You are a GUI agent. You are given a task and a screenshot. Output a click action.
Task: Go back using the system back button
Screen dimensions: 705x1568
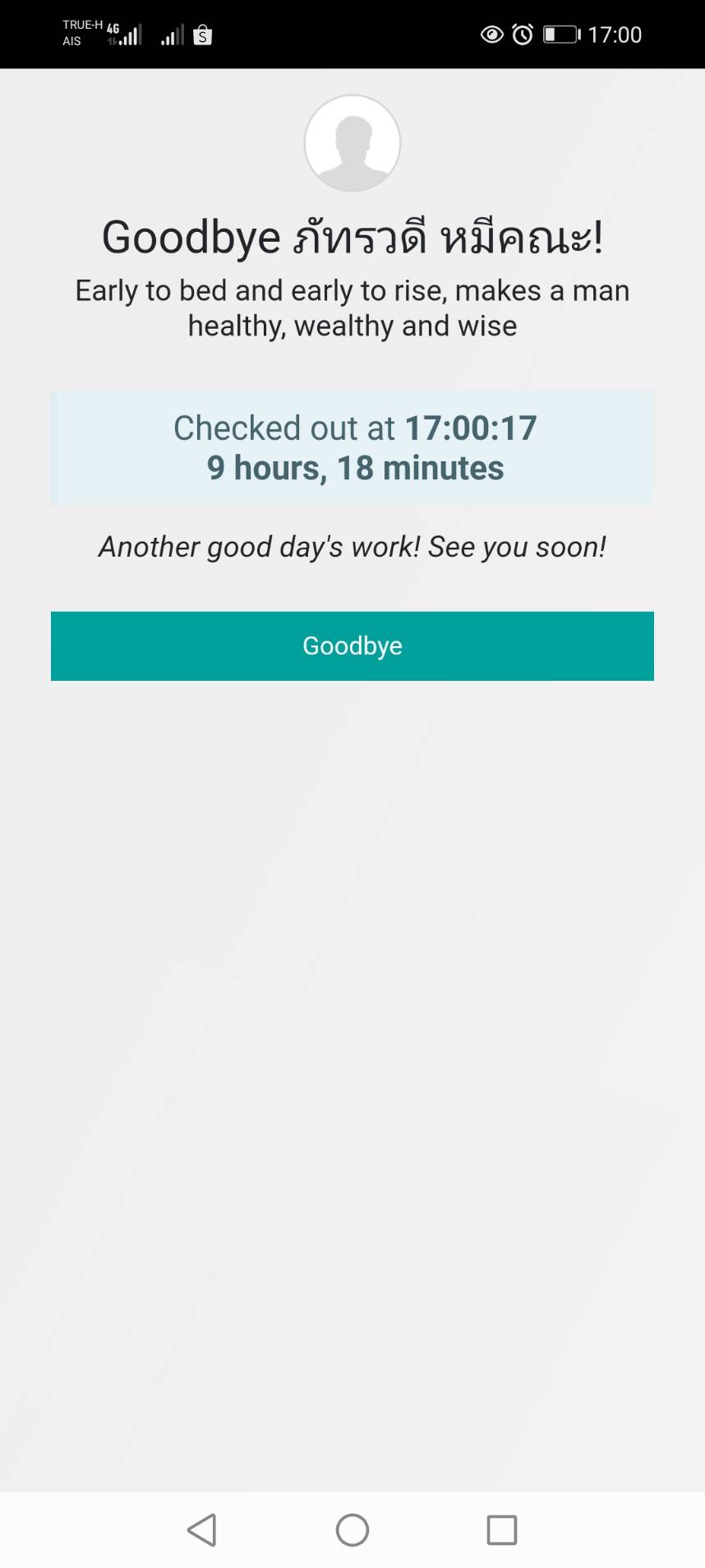tap(202, 1530)
